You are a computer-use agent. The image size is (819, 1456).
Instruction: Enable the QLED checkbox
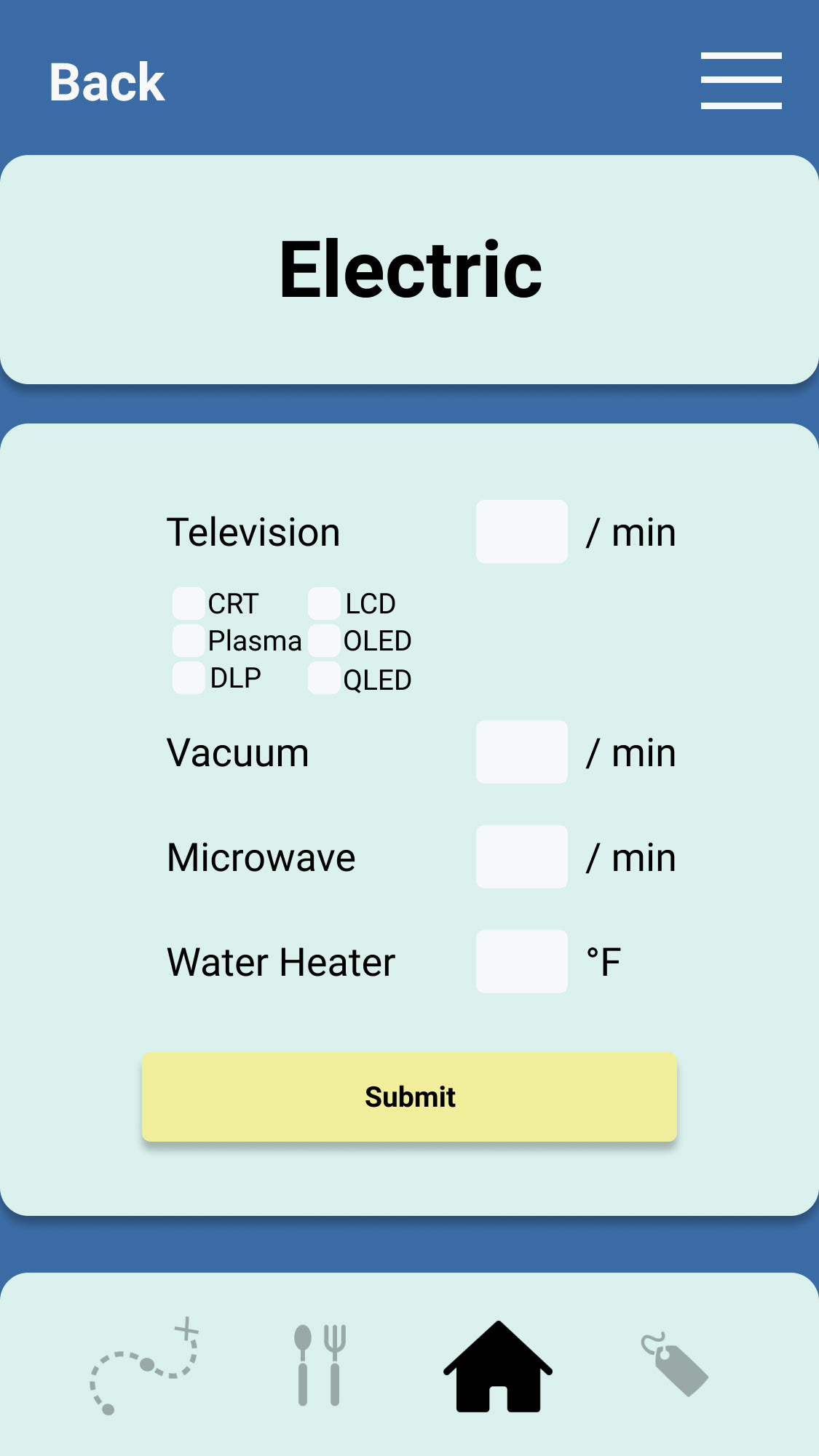(x=324, y=678)
